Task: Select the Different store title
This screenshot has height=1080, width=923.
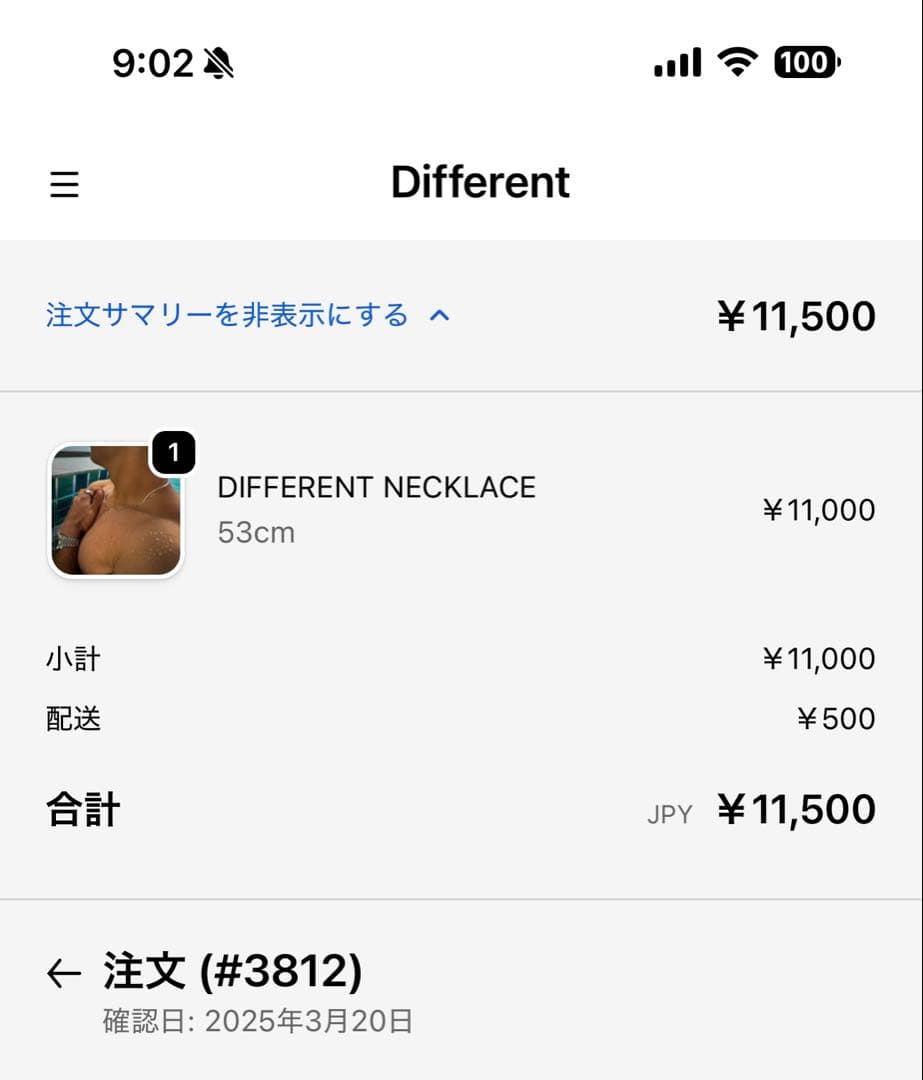Action: pyautogui.click(x=481, y=183)
